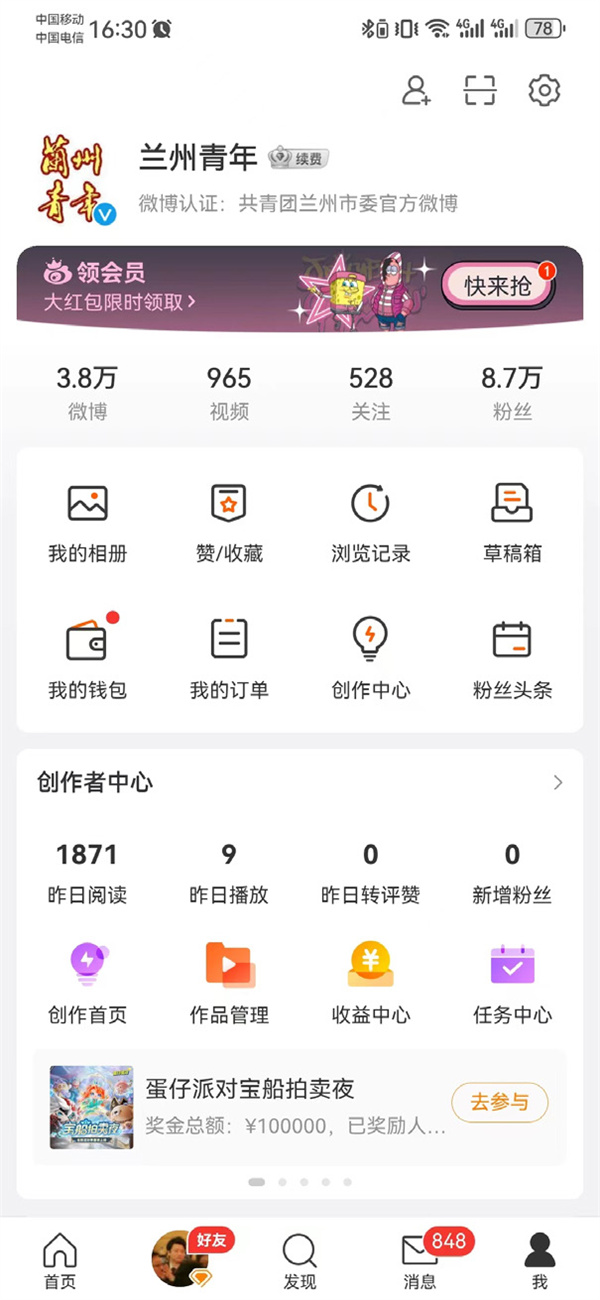This screenshot has width=600, height=1300.
Task: Expand 创作者中心 via the chevron
Action: pos(558,783)
